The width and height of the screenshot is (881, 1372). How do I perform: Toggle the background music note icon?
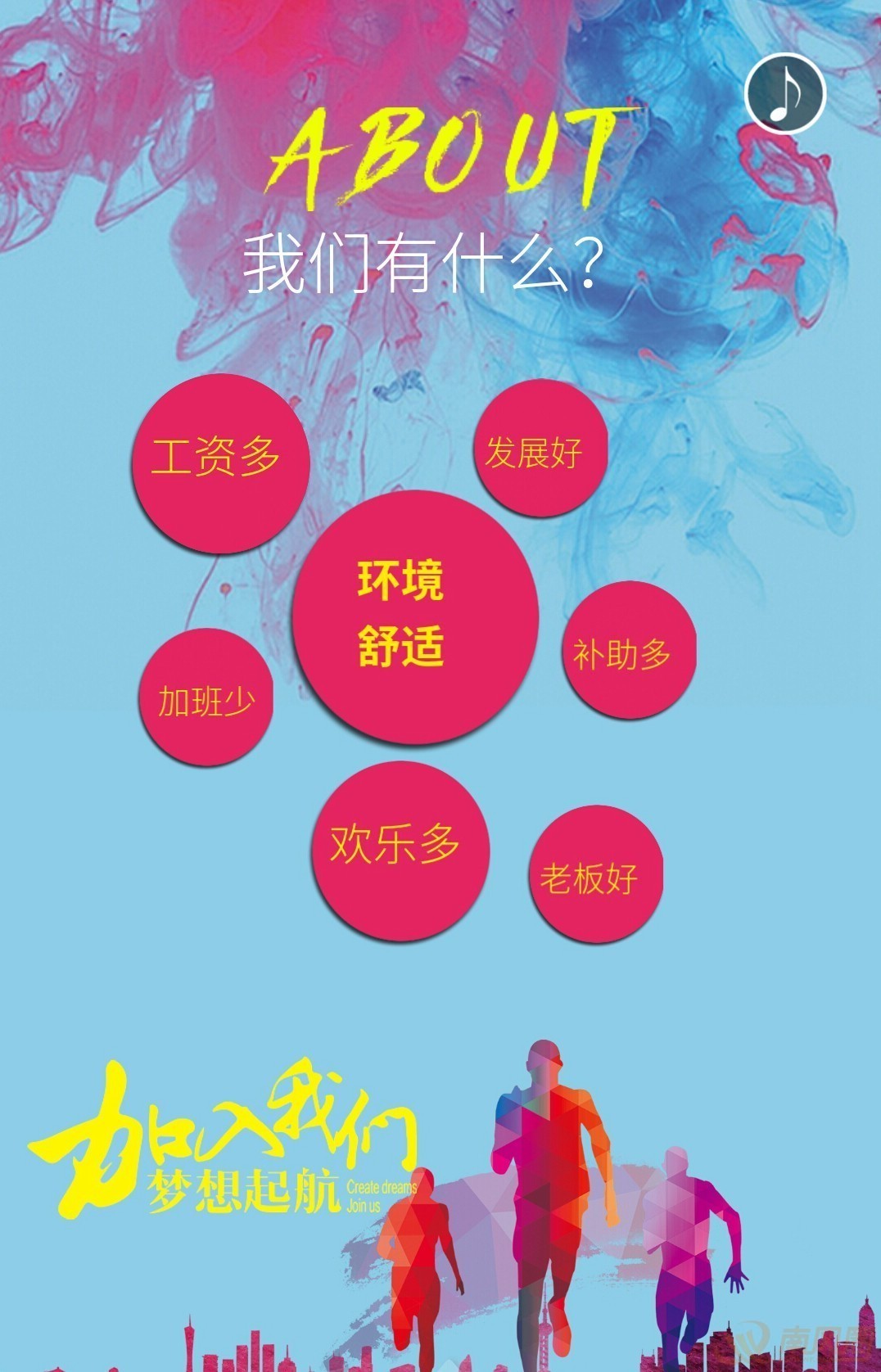(x=784, y=93)
